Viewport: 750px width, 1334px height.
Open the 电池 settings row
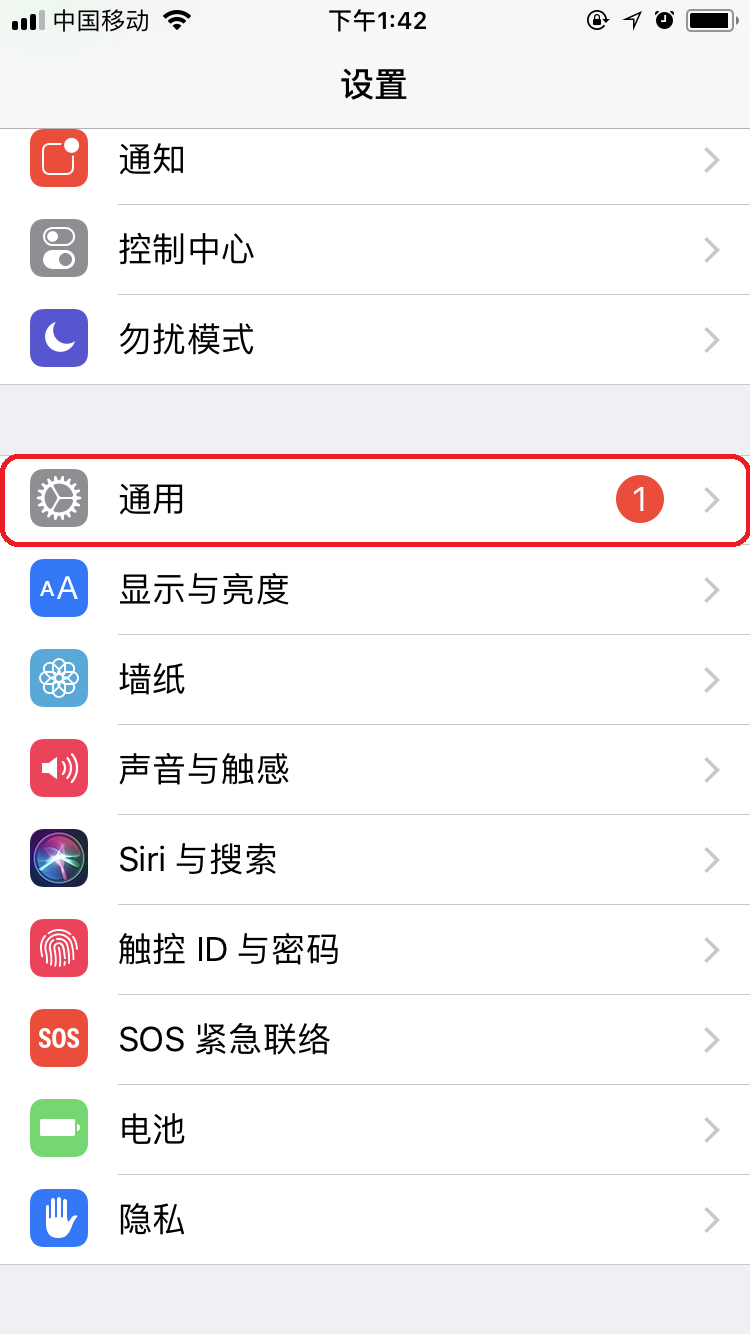(x=375, y=1130)
